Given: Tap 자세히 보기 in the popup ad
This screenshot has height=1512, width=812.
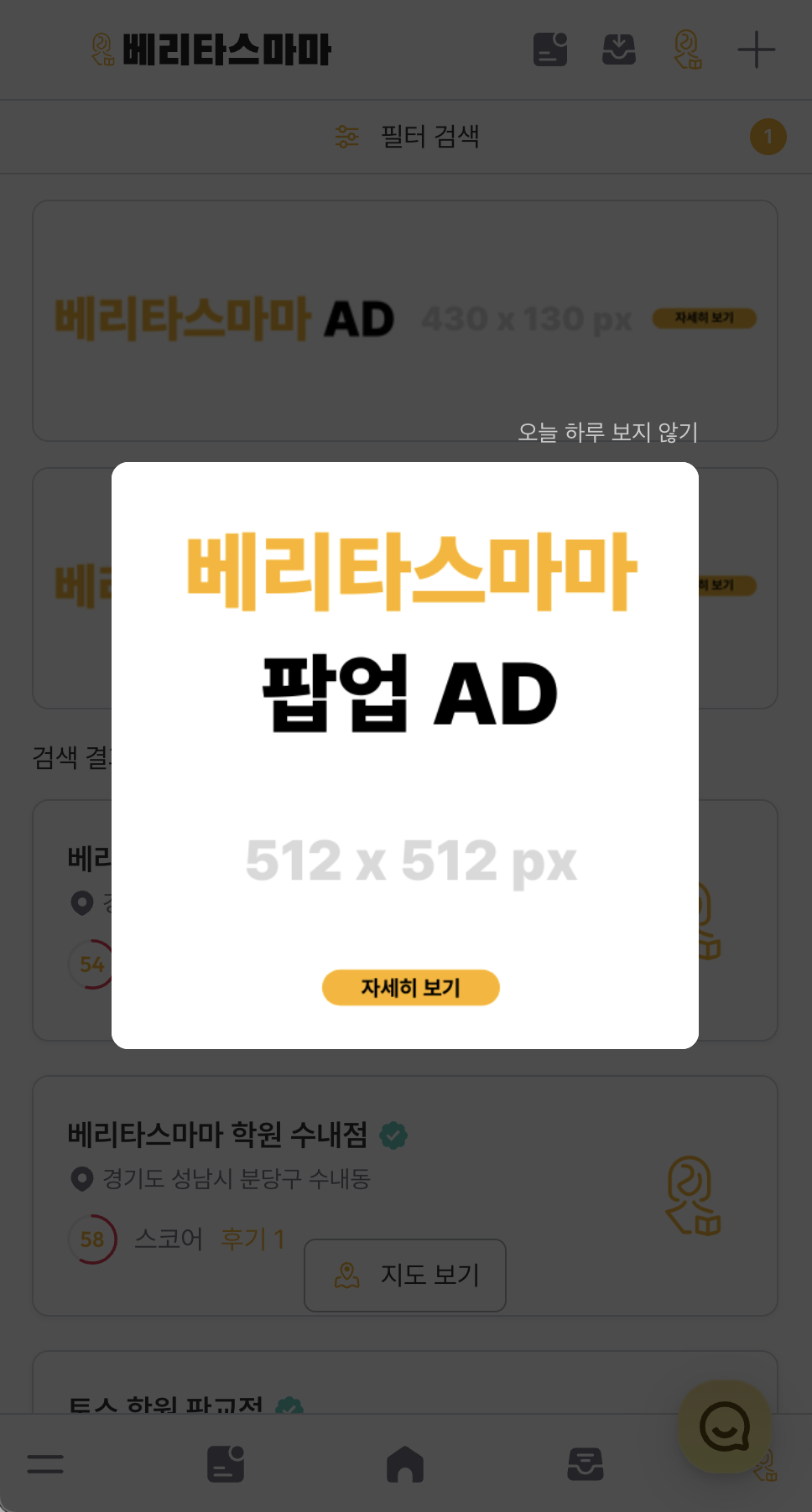Looking at the screenshot, I should [x=410, y=987].
